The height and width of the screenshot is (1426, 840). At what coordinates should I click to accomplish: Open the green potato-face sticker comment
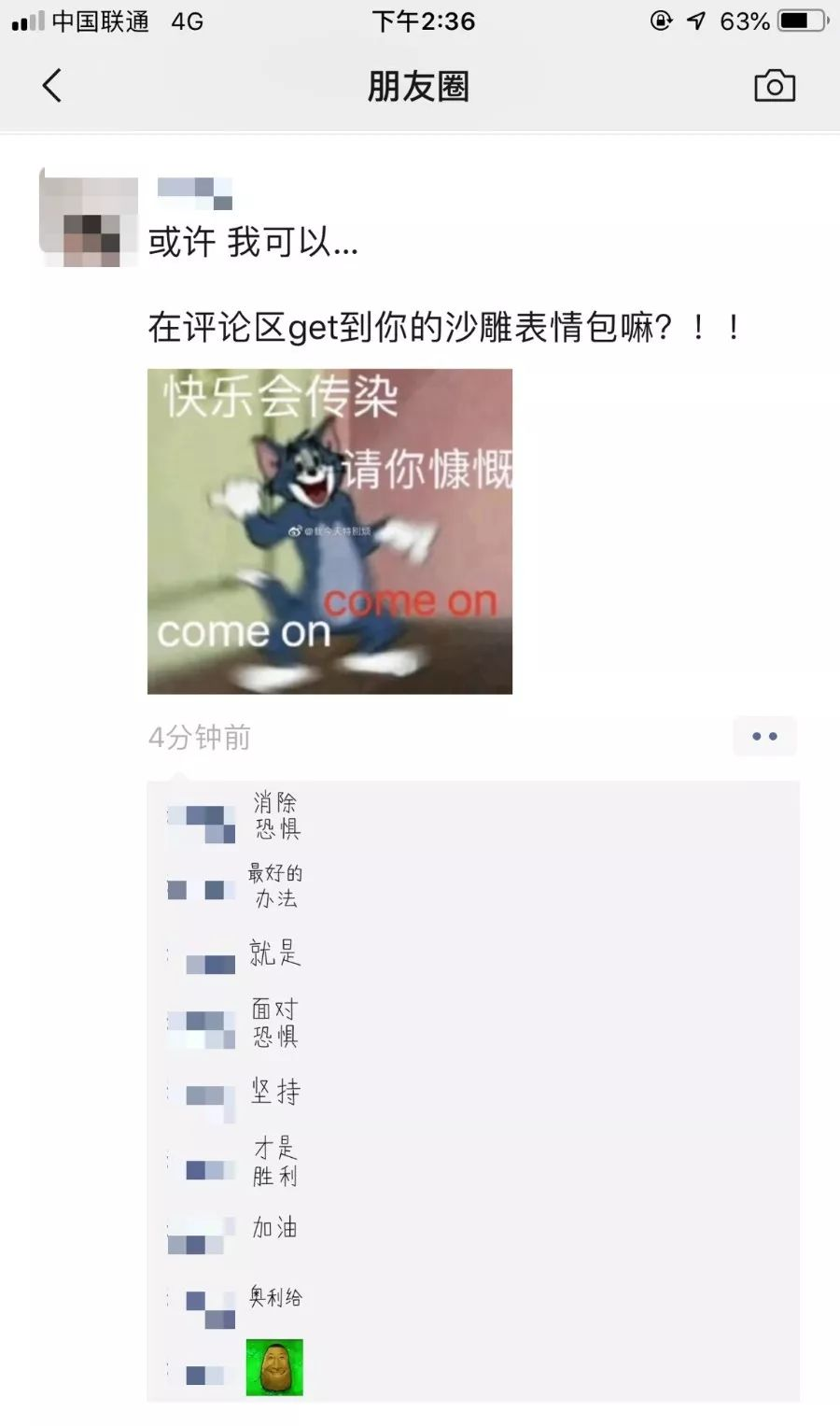point(274,1367)
